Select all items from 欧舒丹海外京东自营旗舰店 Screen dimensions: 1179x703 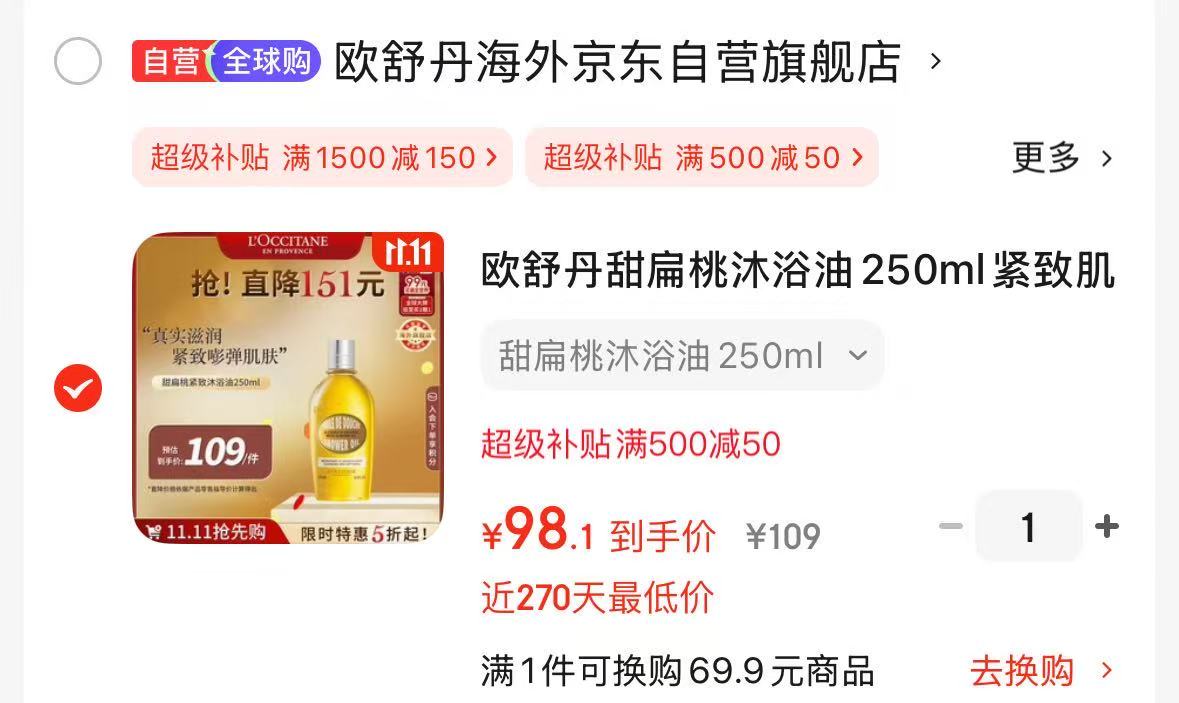pos(78,61)
